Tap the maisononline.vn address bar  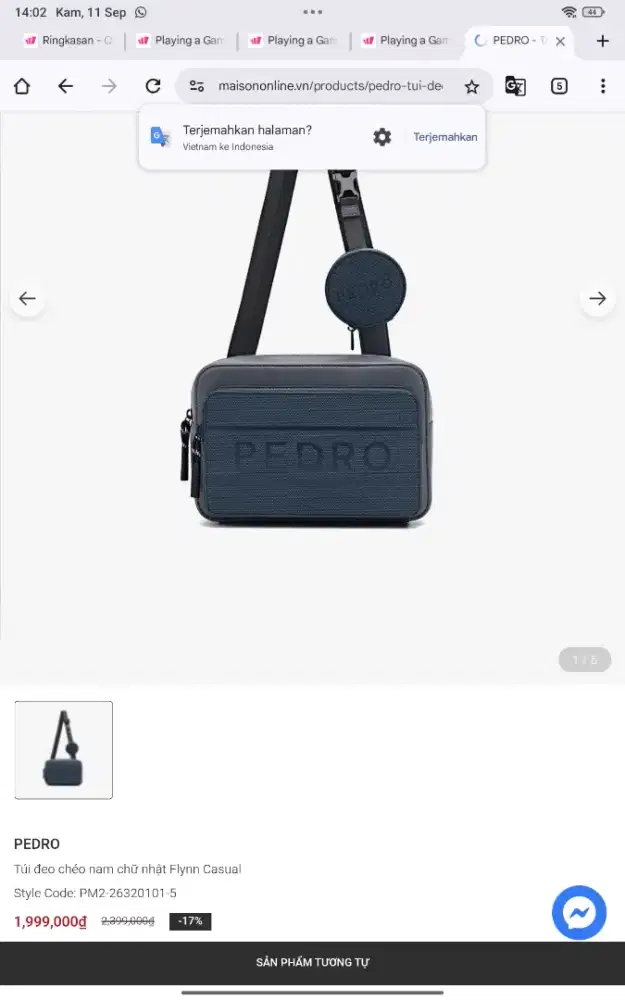click(x=330, y=86)
